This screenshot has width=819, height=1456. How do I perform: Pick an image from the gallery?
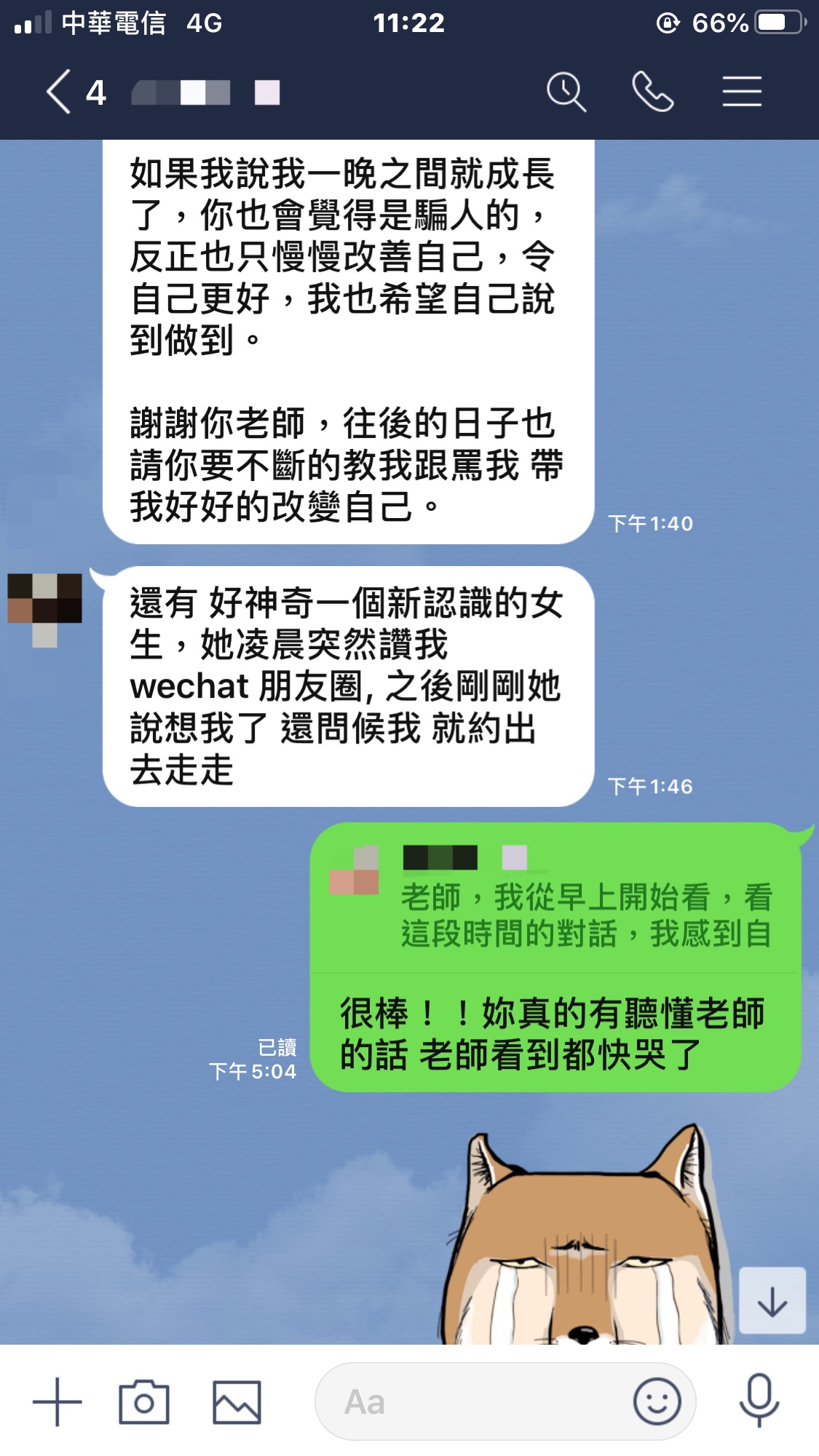pos(237,1402)
